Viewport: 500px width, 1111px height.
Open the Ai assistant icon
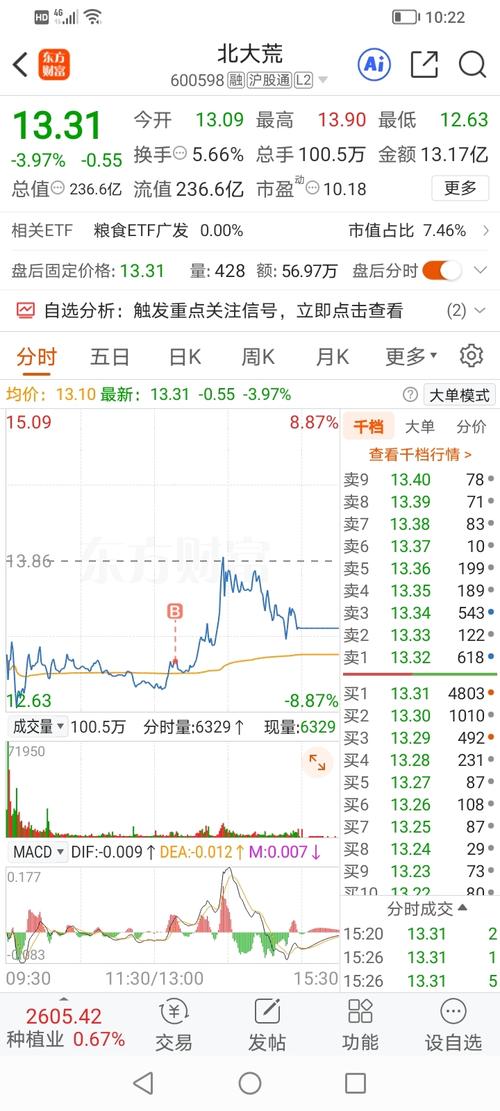[x=374, y=64]
